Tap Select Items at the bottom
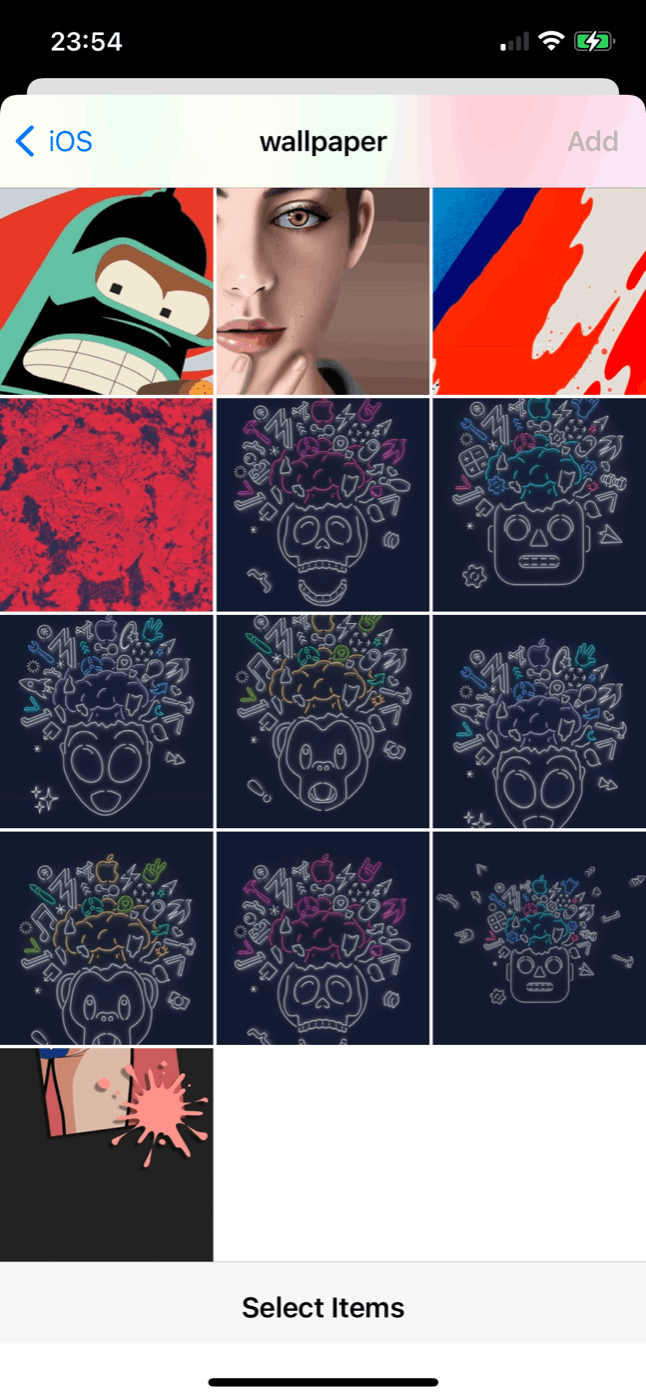The height and width of the screenshot is (1400, 646). [x=323, y=1307]
